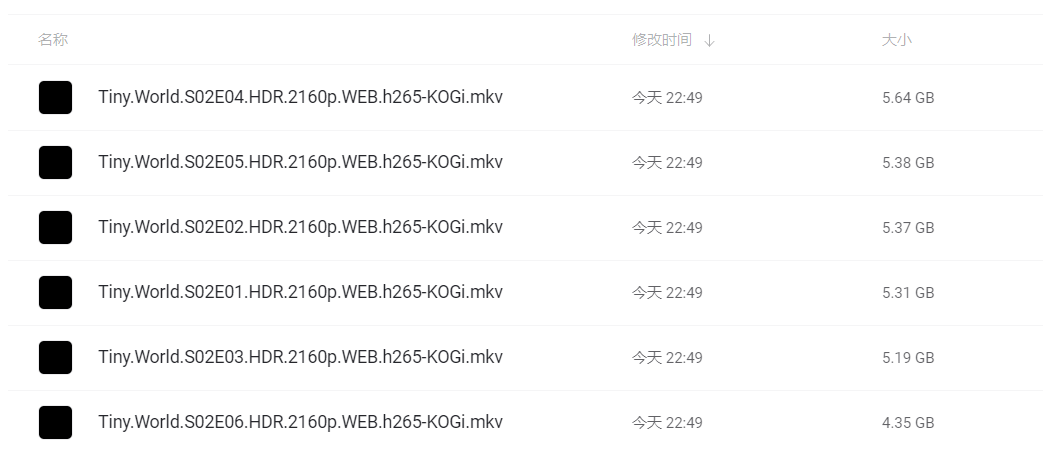Select the Tiny.World.S02E02 file row
This screenshot has width=1043, height=464.
[300, 227]
